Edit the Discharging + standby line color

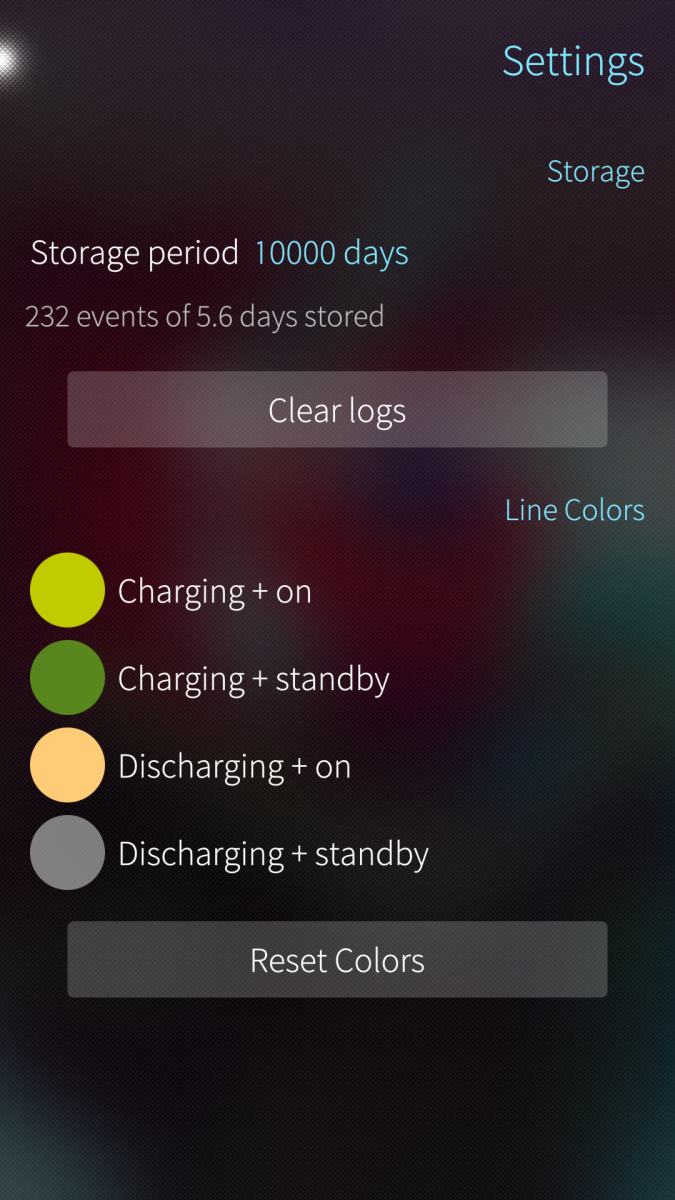click(68, 853)
